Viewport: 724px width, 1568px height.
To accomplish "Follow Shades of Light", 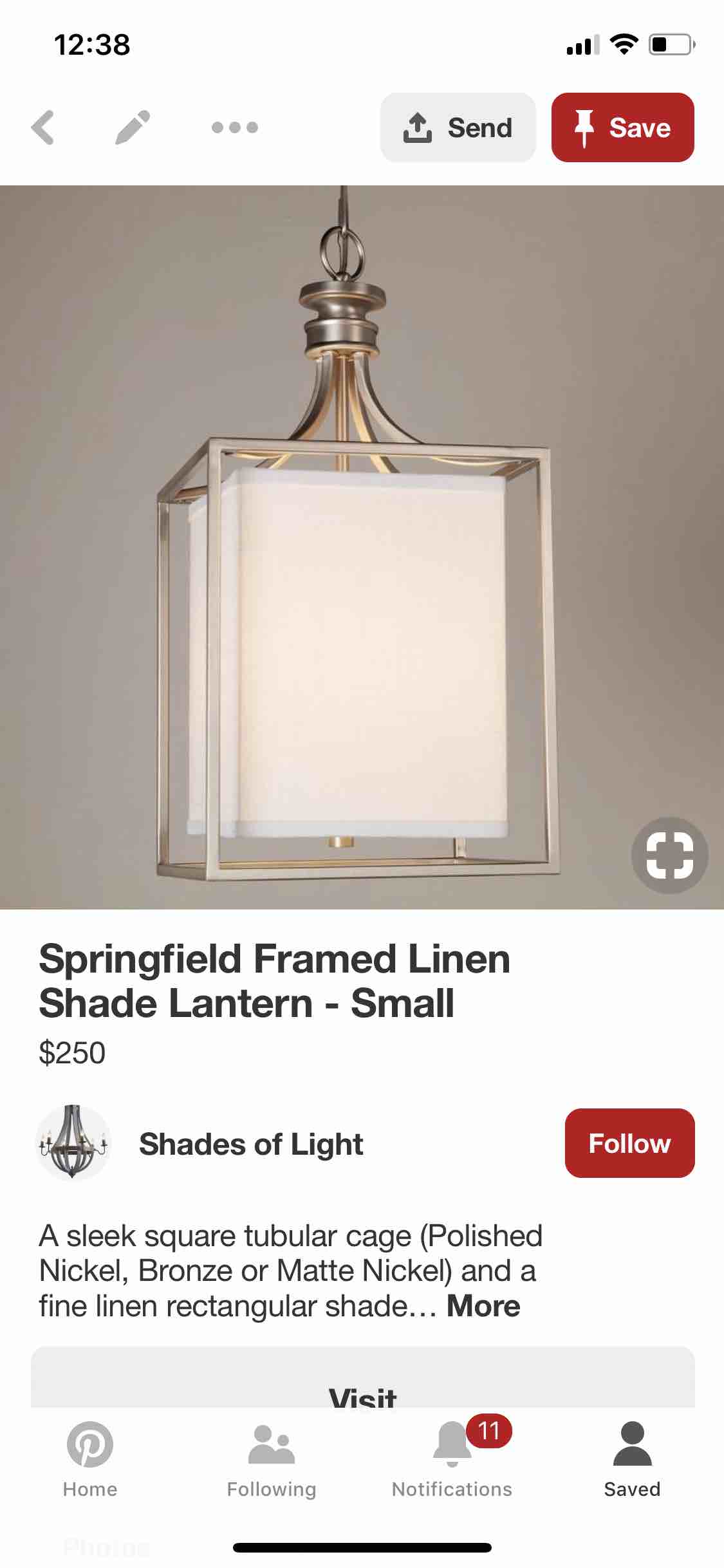I will 629,1143.
